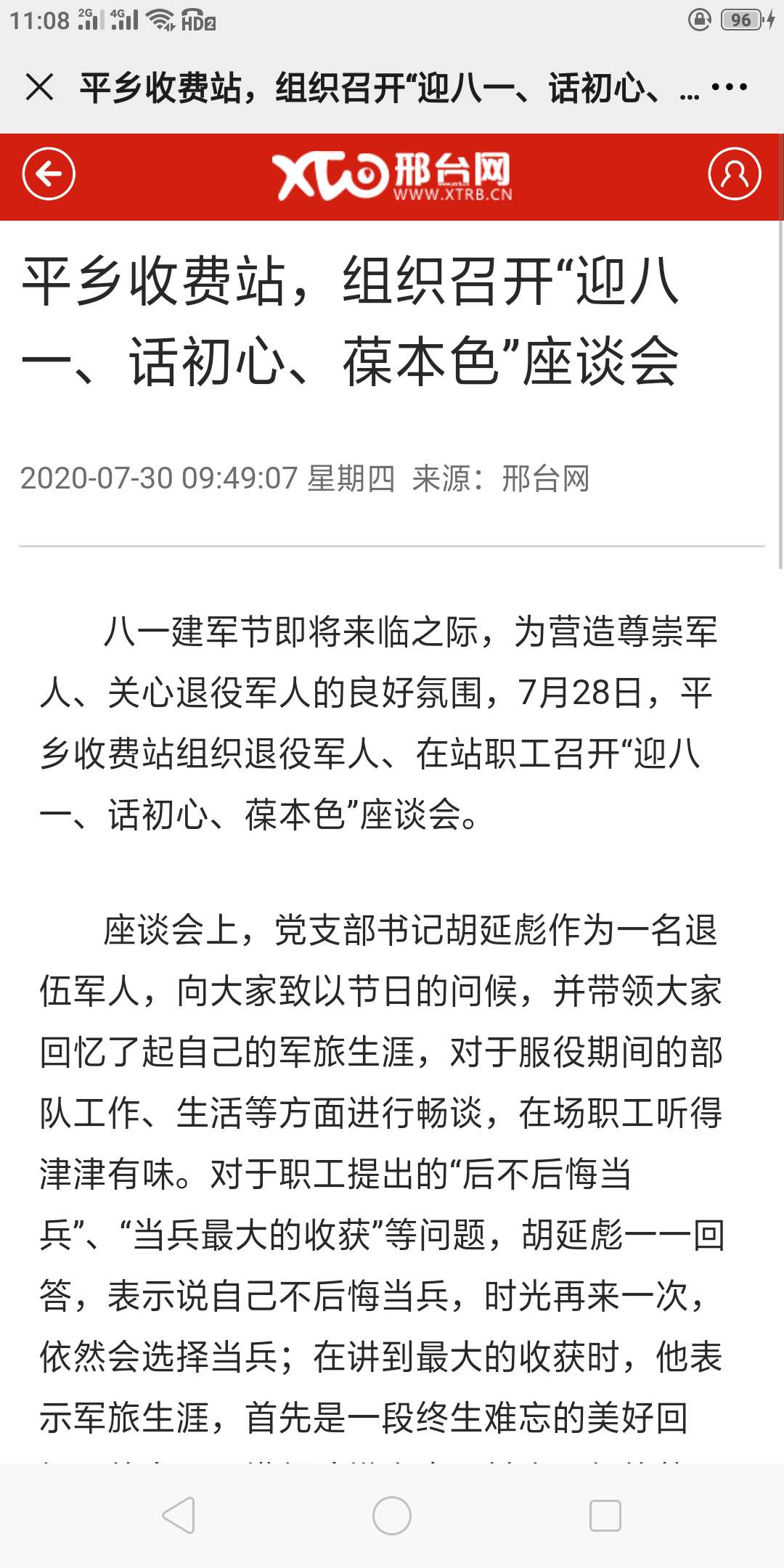Go back using the red header arrow

click(49, 174)
